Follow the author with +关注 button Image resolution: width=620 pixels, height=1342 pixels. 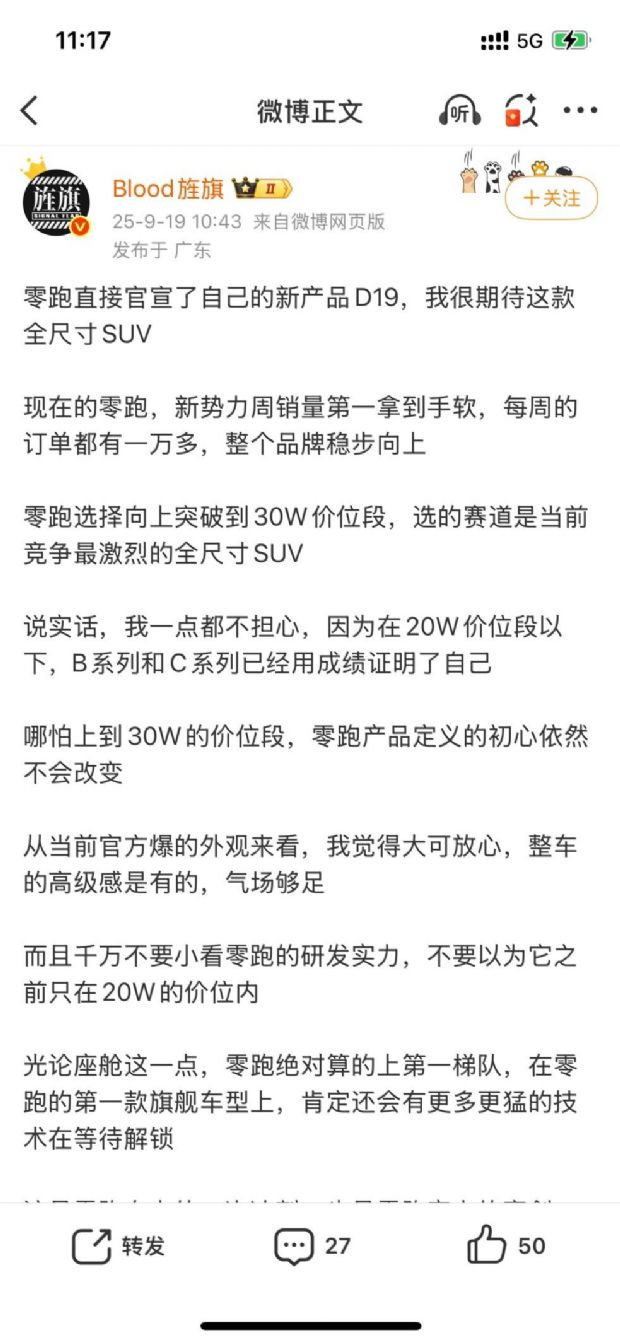tap(551, 198)
